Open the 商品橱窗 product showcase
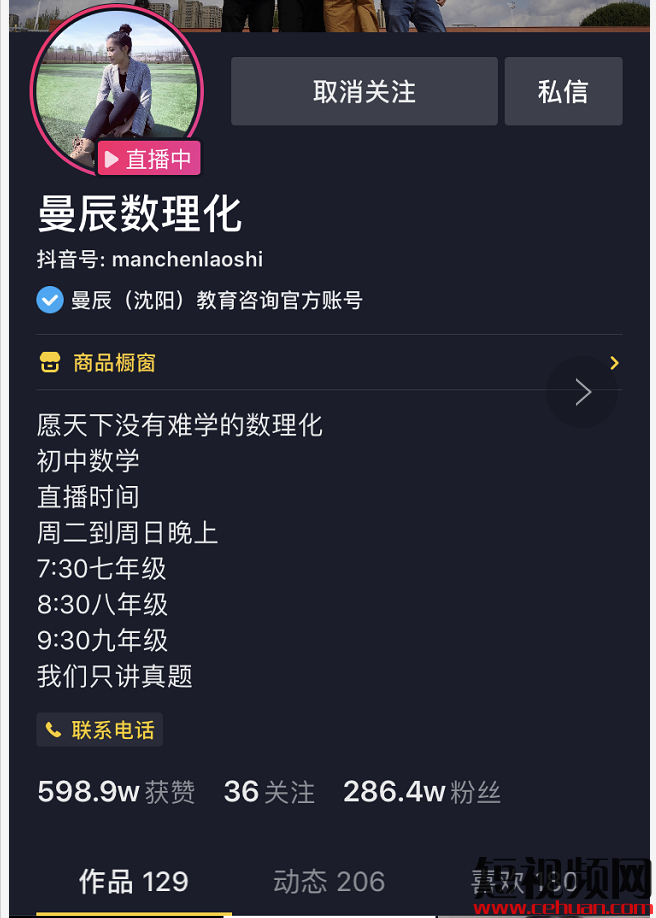This screenshot has width=656, height=918. pos(114,363)
